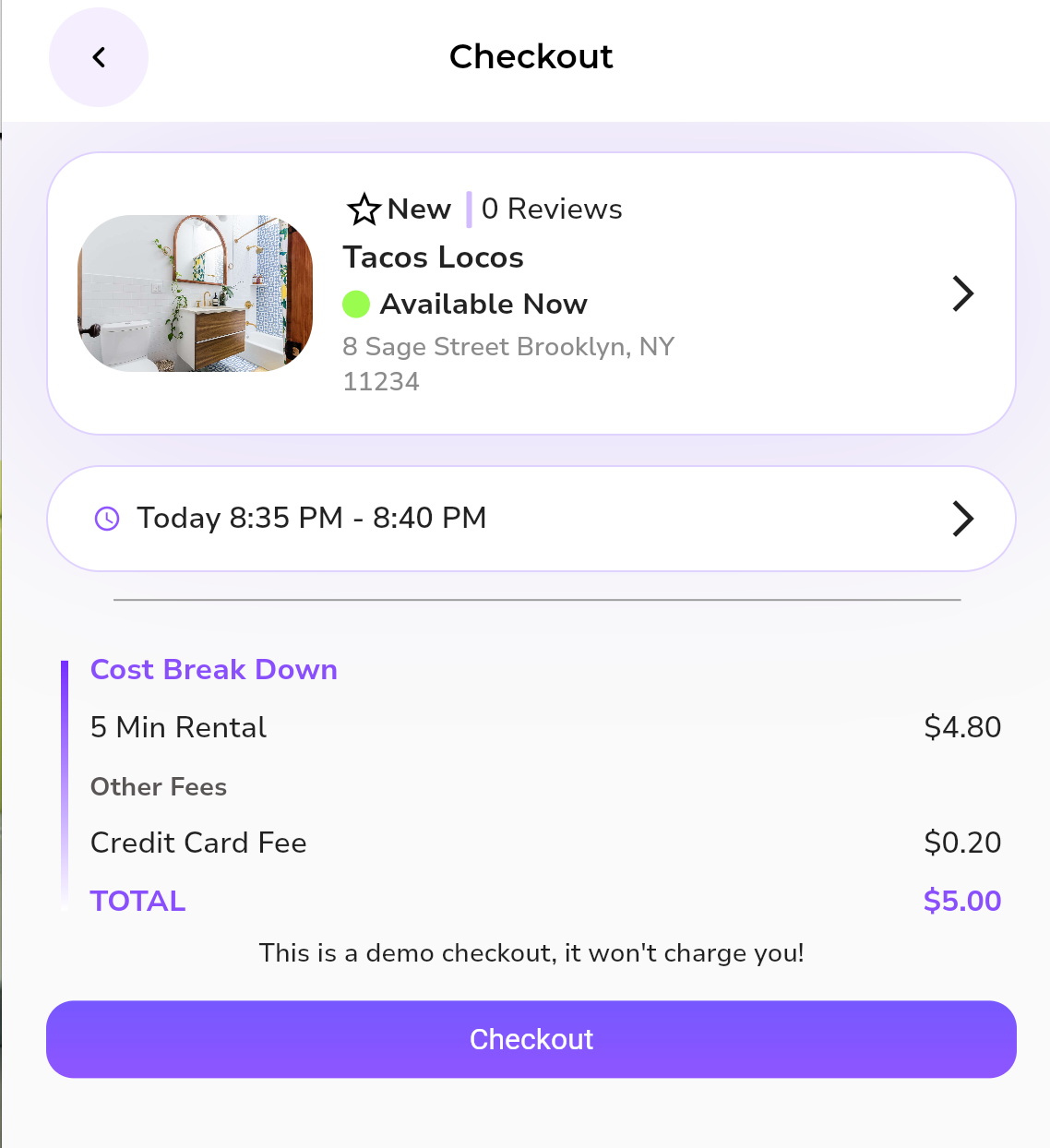
Task: Change the Today 8:35 PM time slot
Action: [x=531, y=519]
